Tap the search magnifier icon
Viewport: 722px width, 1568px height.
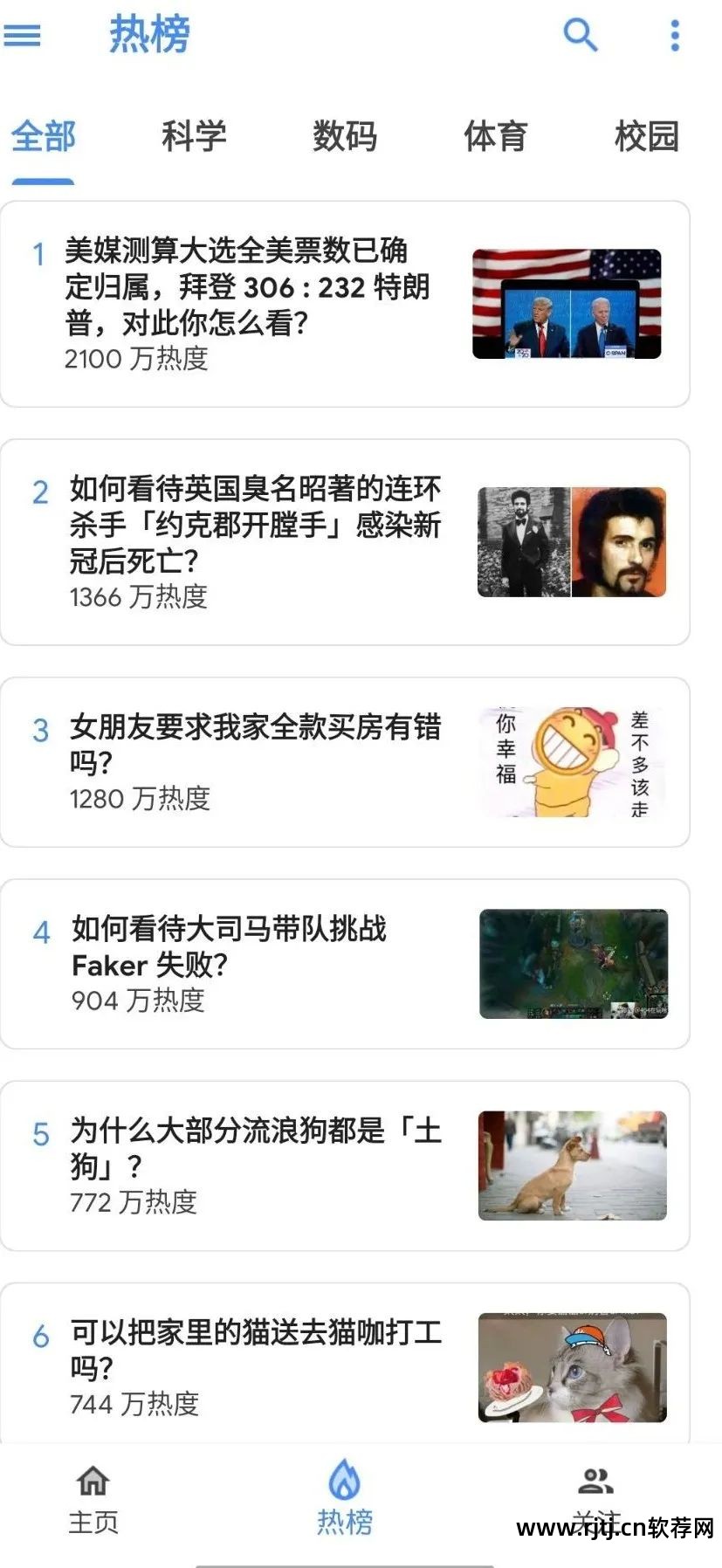[579, 36]
